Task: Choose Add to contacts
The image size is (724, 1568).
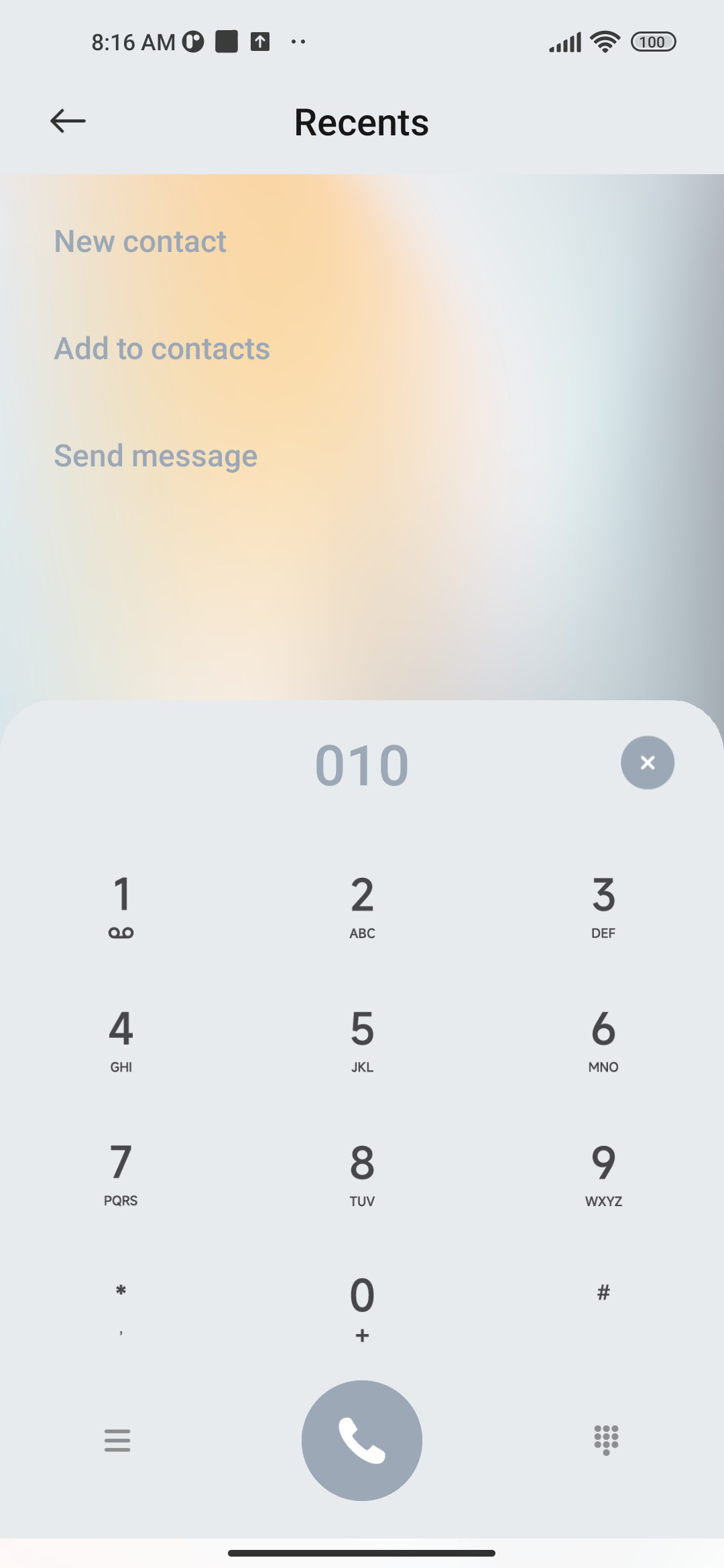Action: tap(162, 348)
